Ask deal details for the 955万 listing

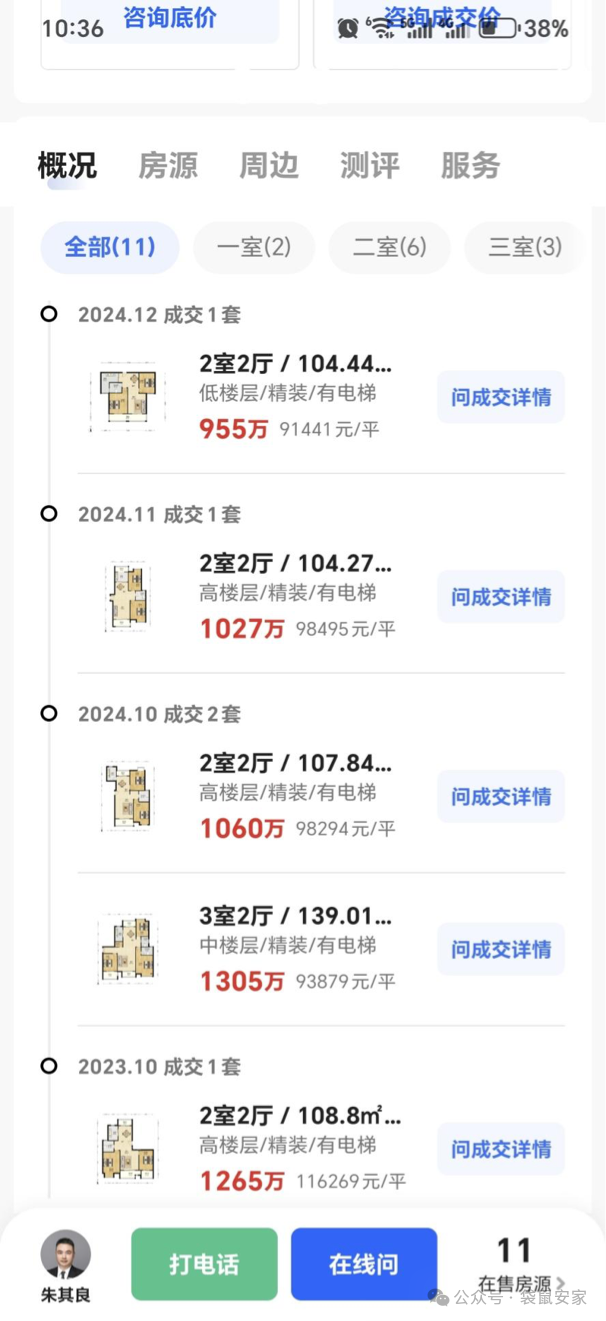tap(500, 397)
